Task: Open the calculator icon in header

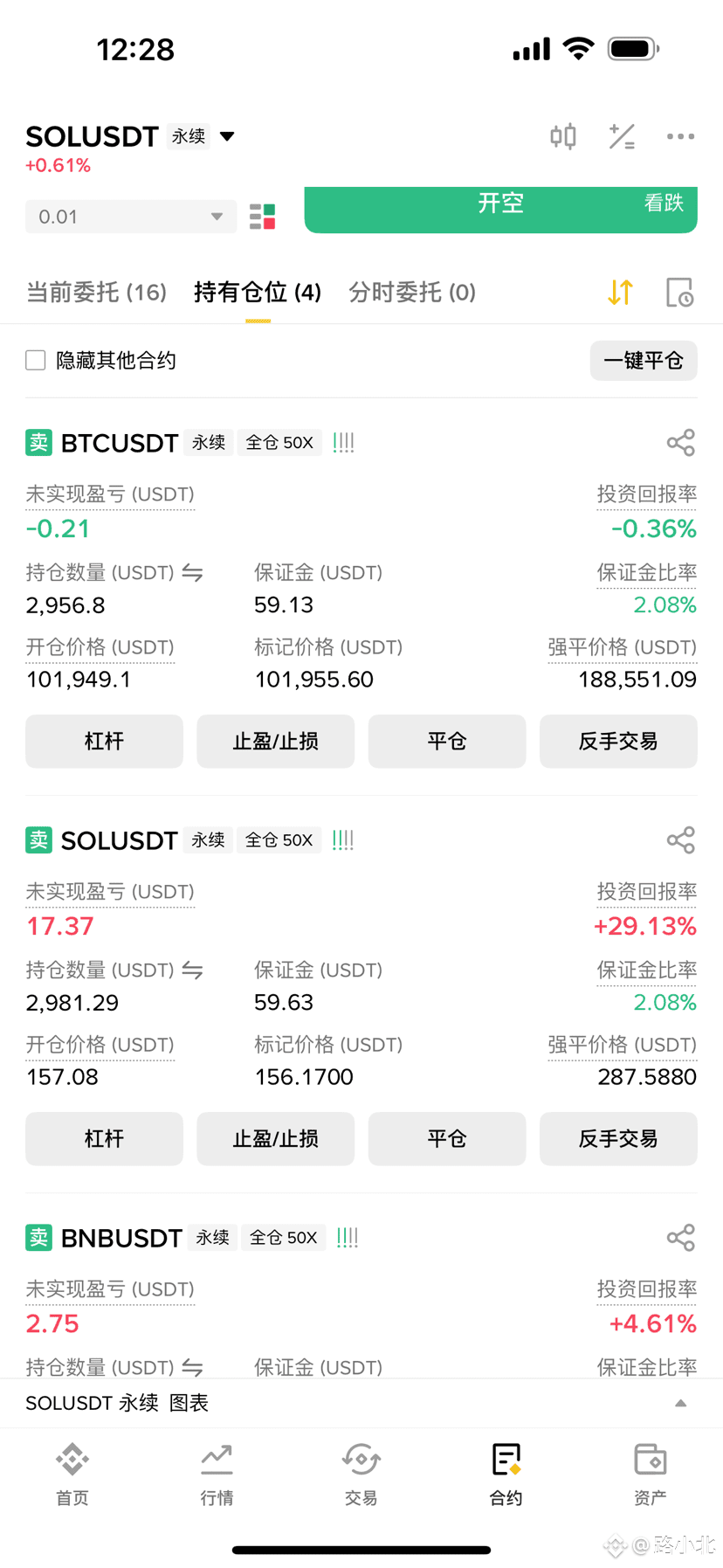Action: point(622,136)
